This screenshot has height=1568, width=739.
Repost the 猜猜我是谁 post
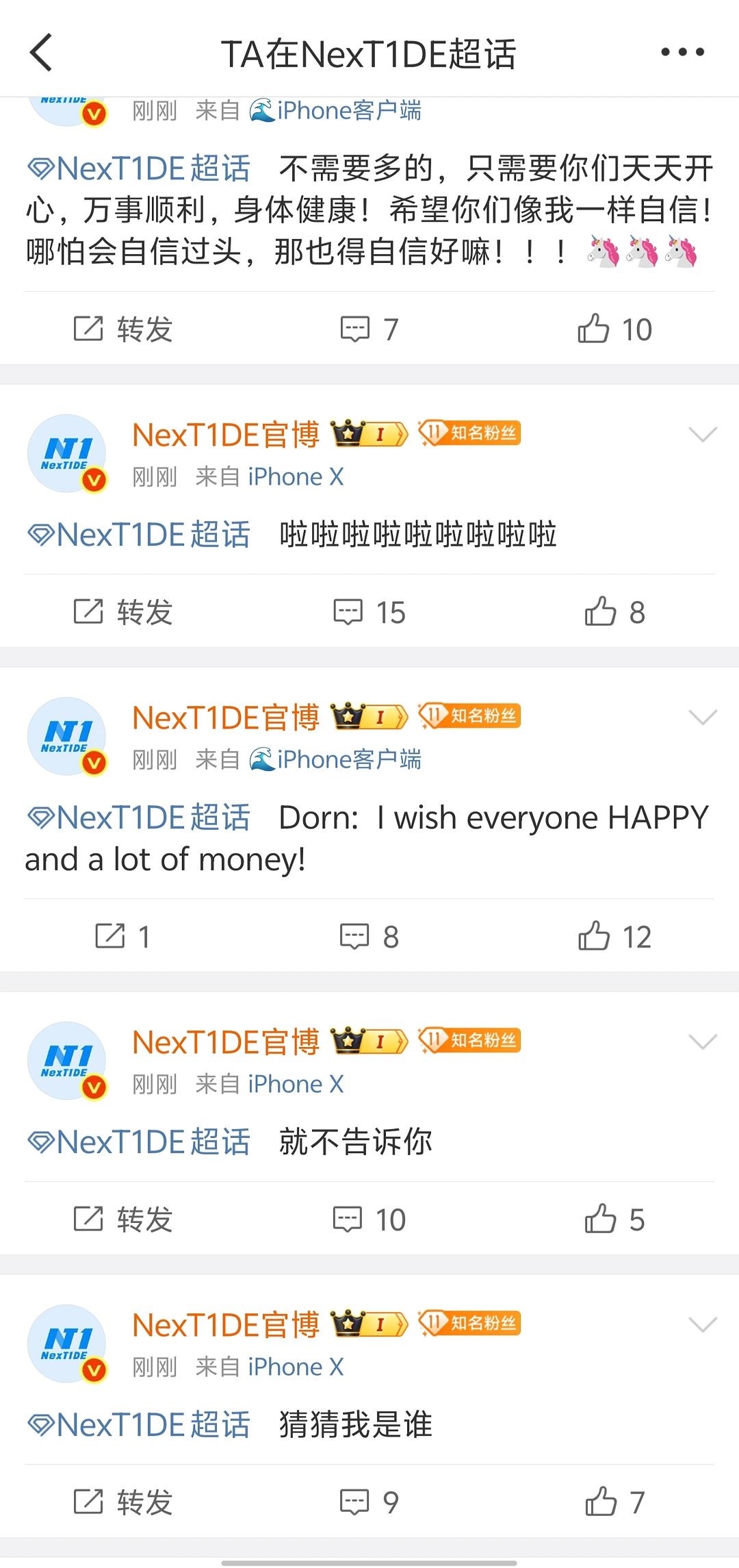click(x=123, y=1502)
